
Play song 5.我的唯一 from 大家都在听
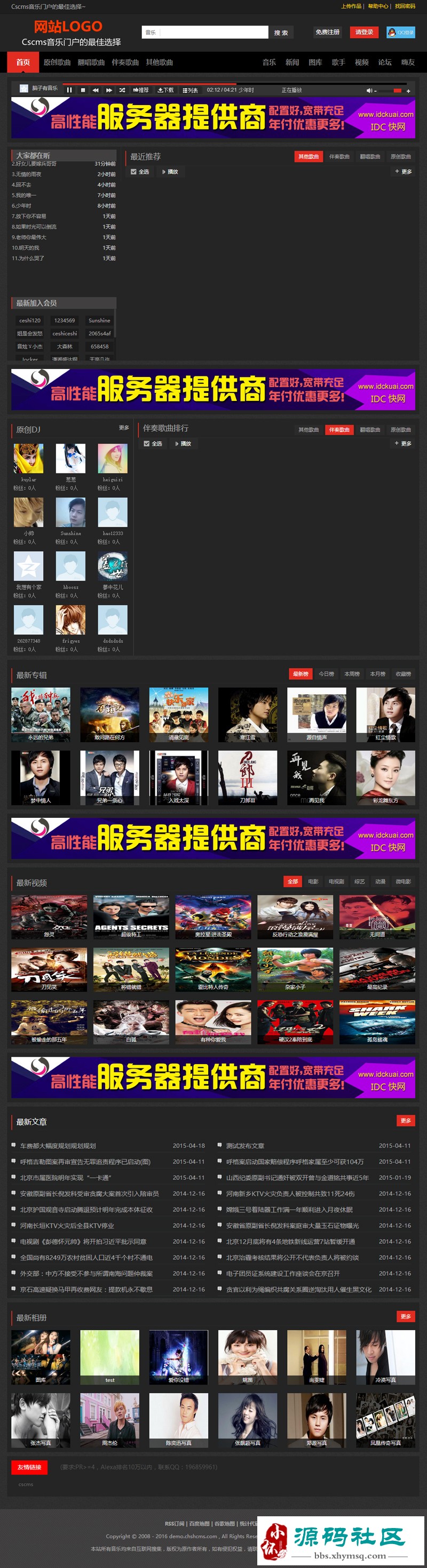(x=25, y=195)
